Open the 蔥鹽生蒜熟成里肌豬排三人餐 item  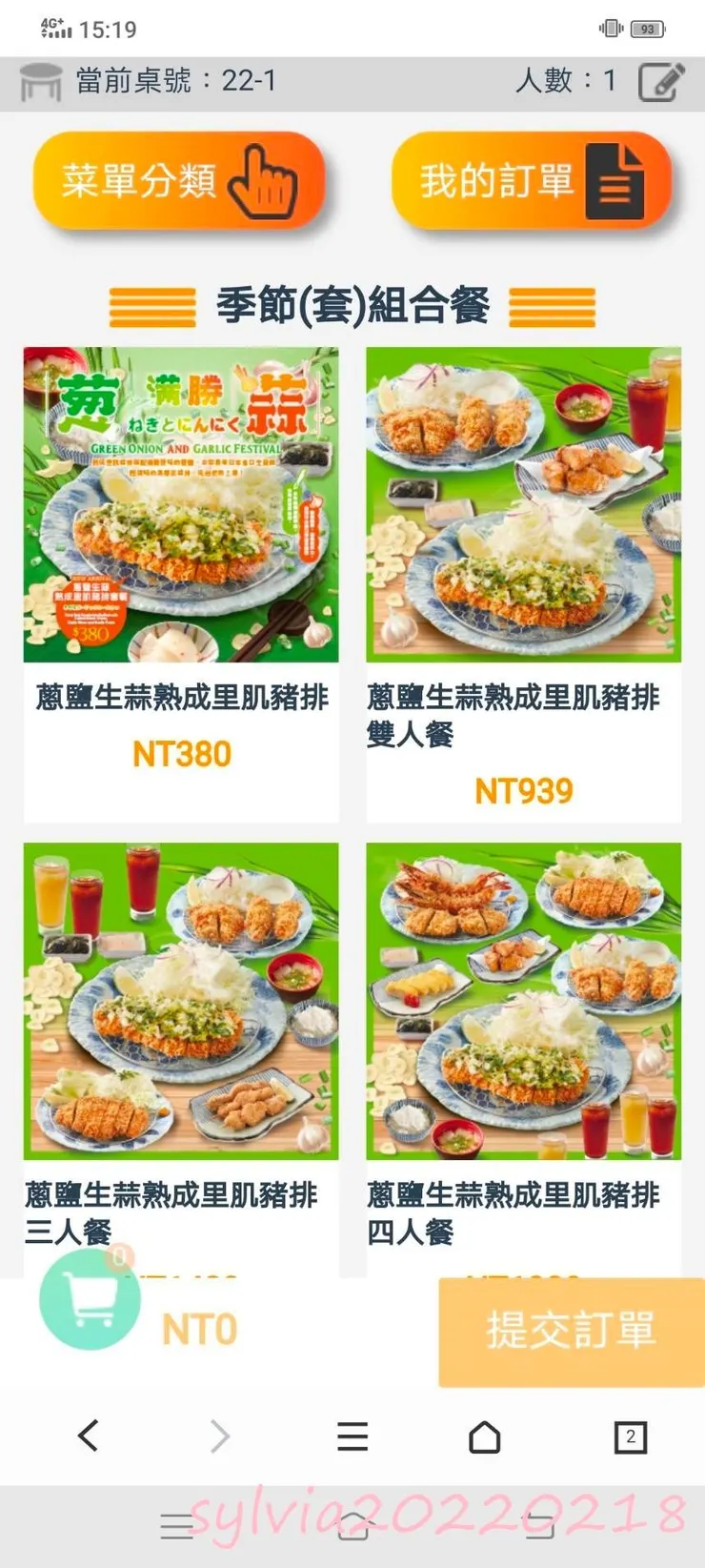[181, 1001]
